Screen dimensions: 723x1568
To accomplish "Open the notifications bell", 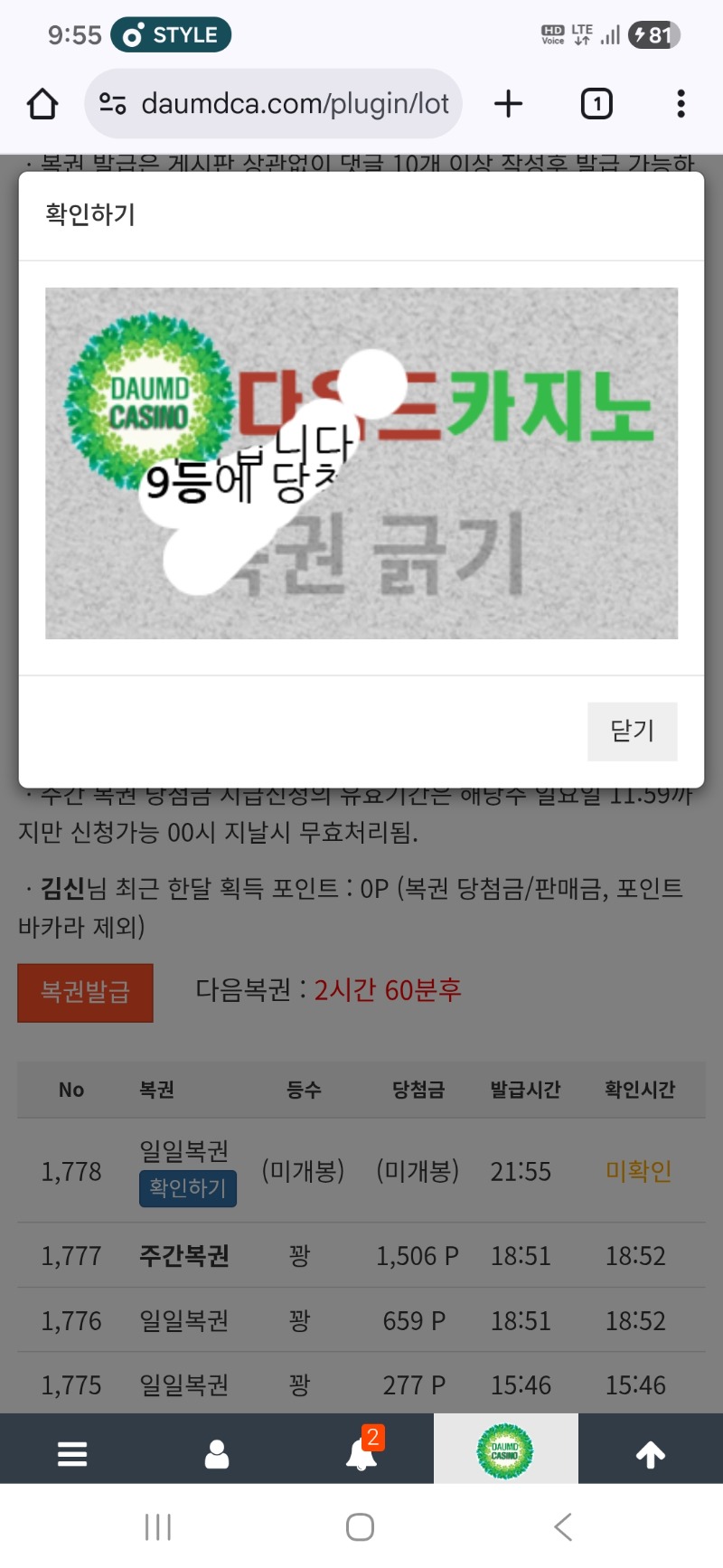I will pos(361,1453).
